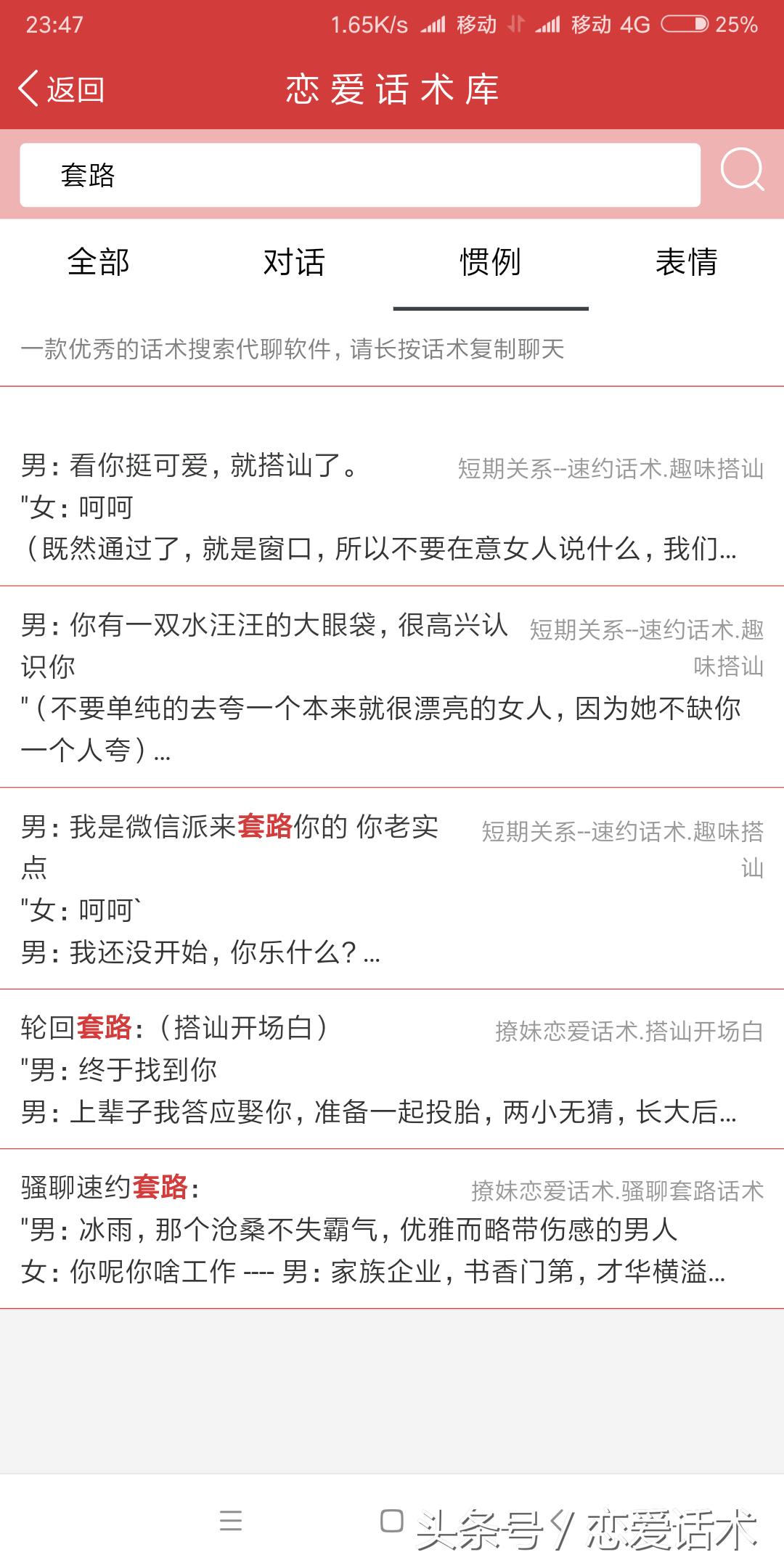Tap the square icon at screen bottom
784x1568 pixels.
pyautogui.click(x=392, y=1519)
